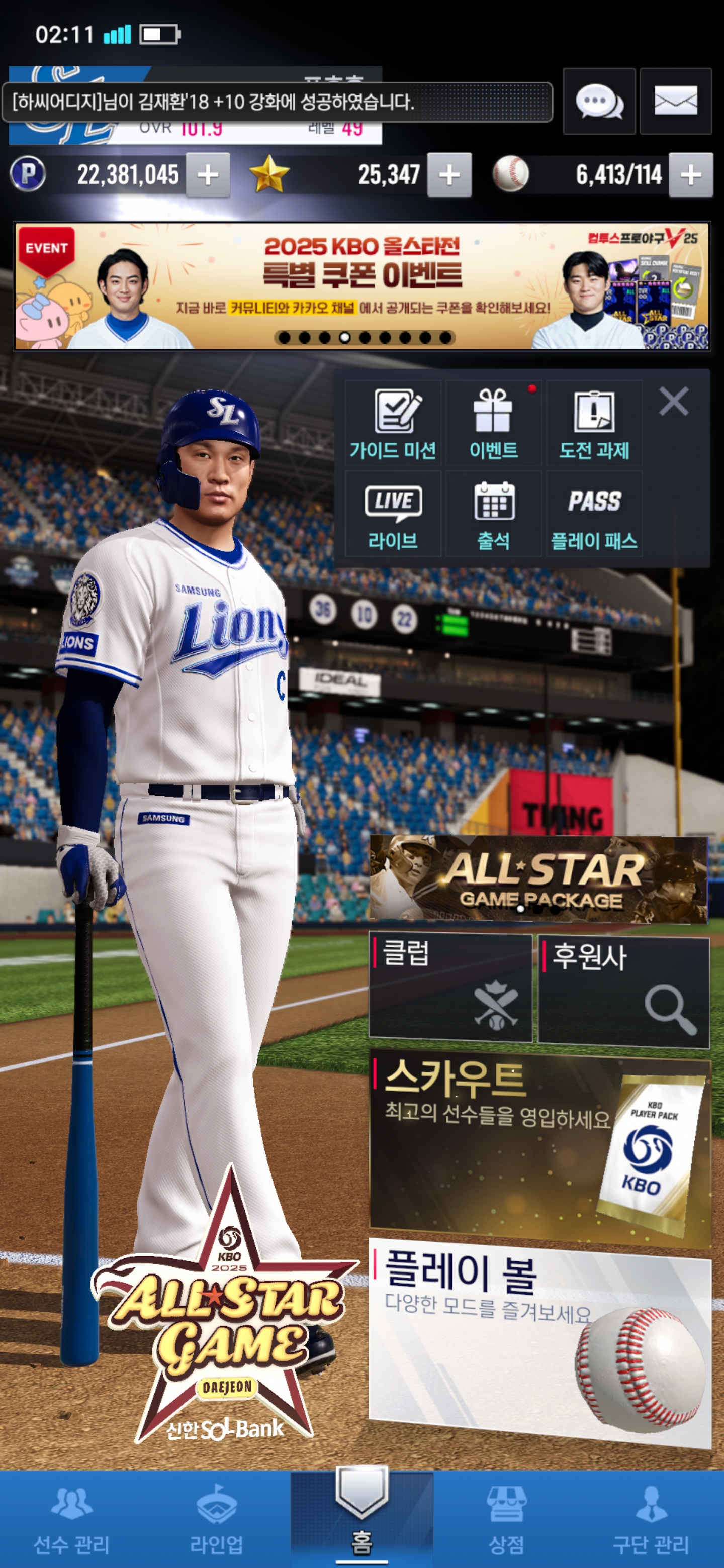Add stars with the plus next to 25,347
The image size is (724, 1568).
[x=449, y=175]
